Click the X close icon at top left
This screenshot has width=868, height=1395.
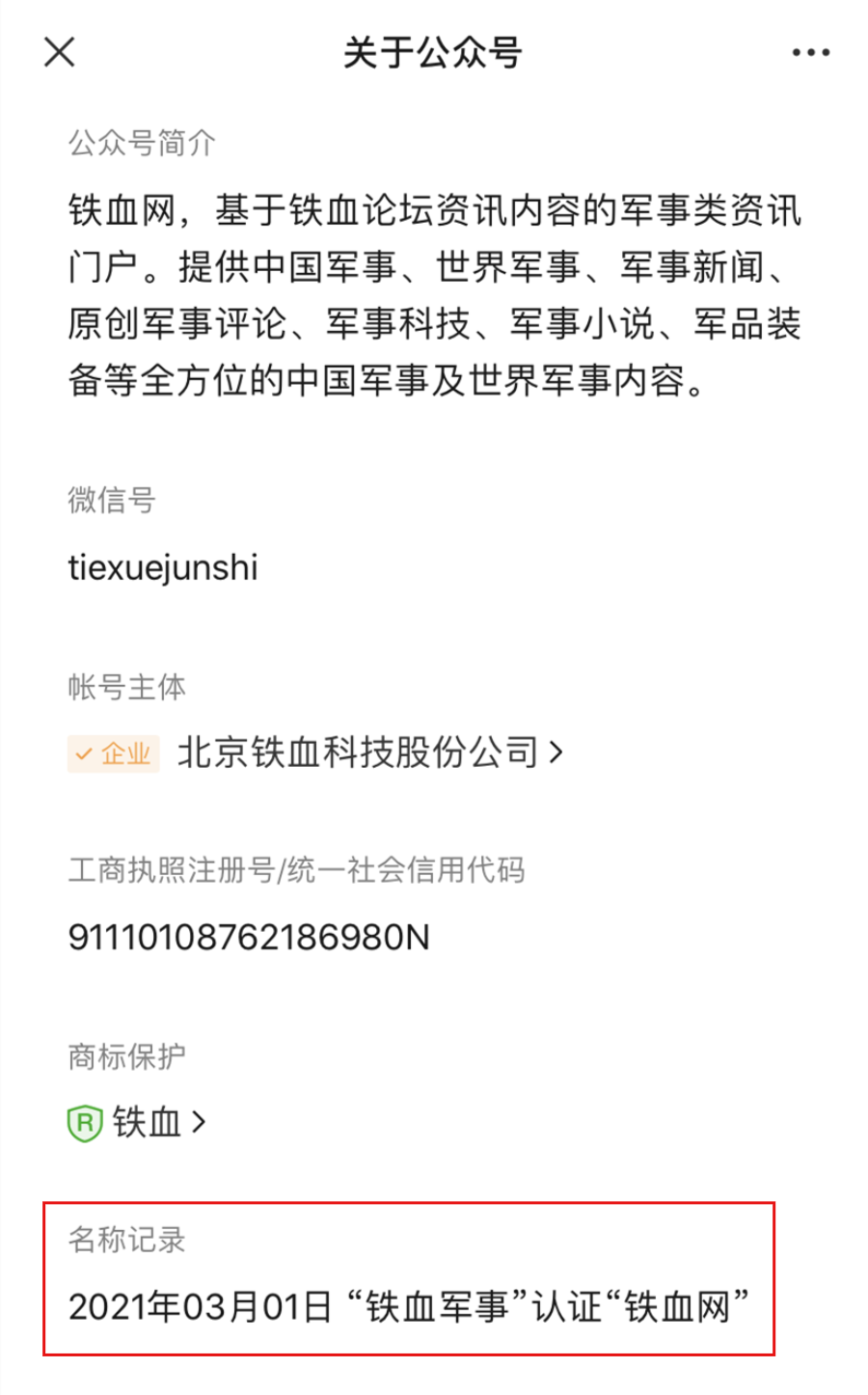pyautogui.click(x=57, y=53)
